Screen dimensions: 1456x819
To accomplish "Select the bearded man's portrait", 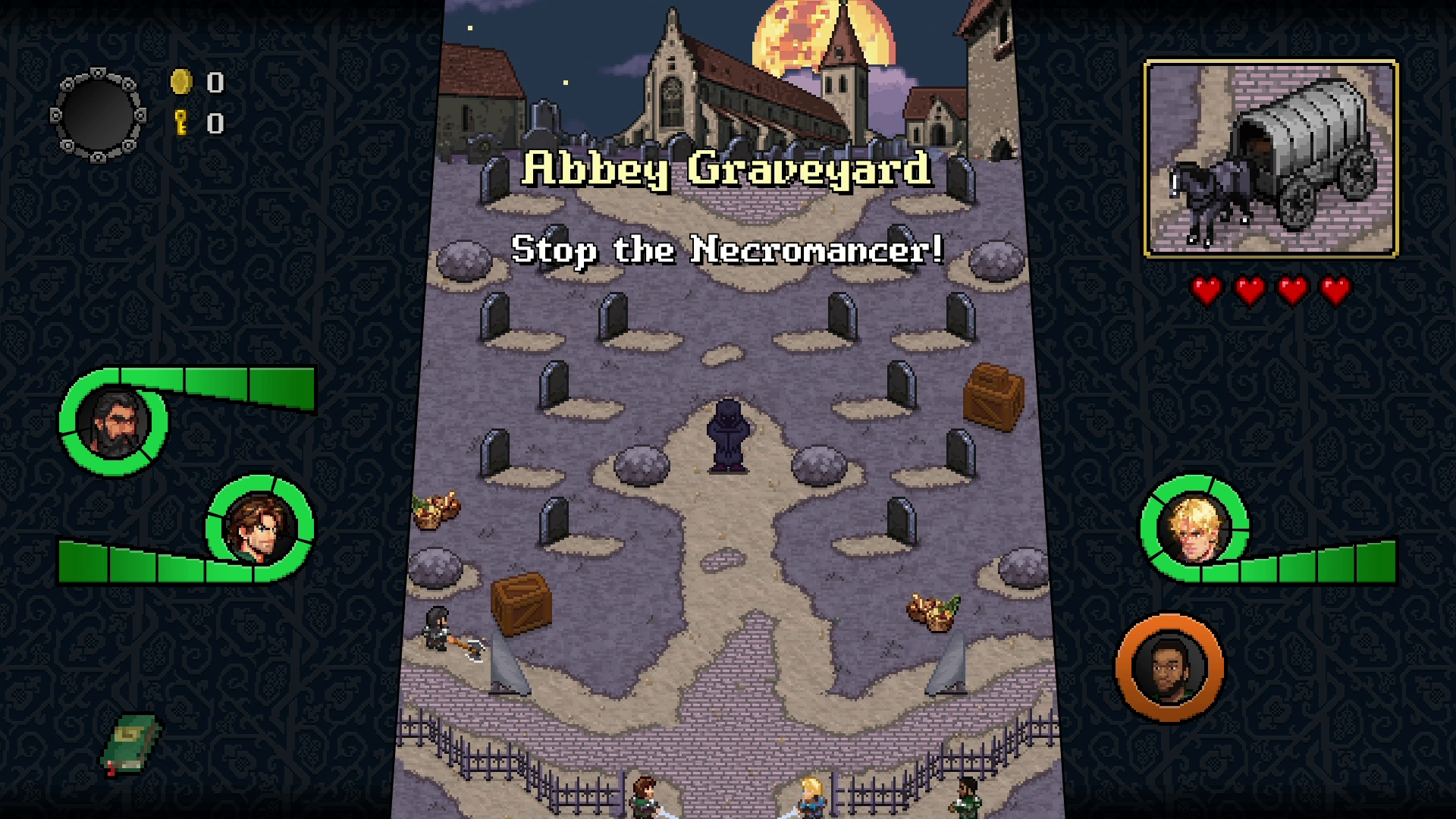I will [114, 422].
